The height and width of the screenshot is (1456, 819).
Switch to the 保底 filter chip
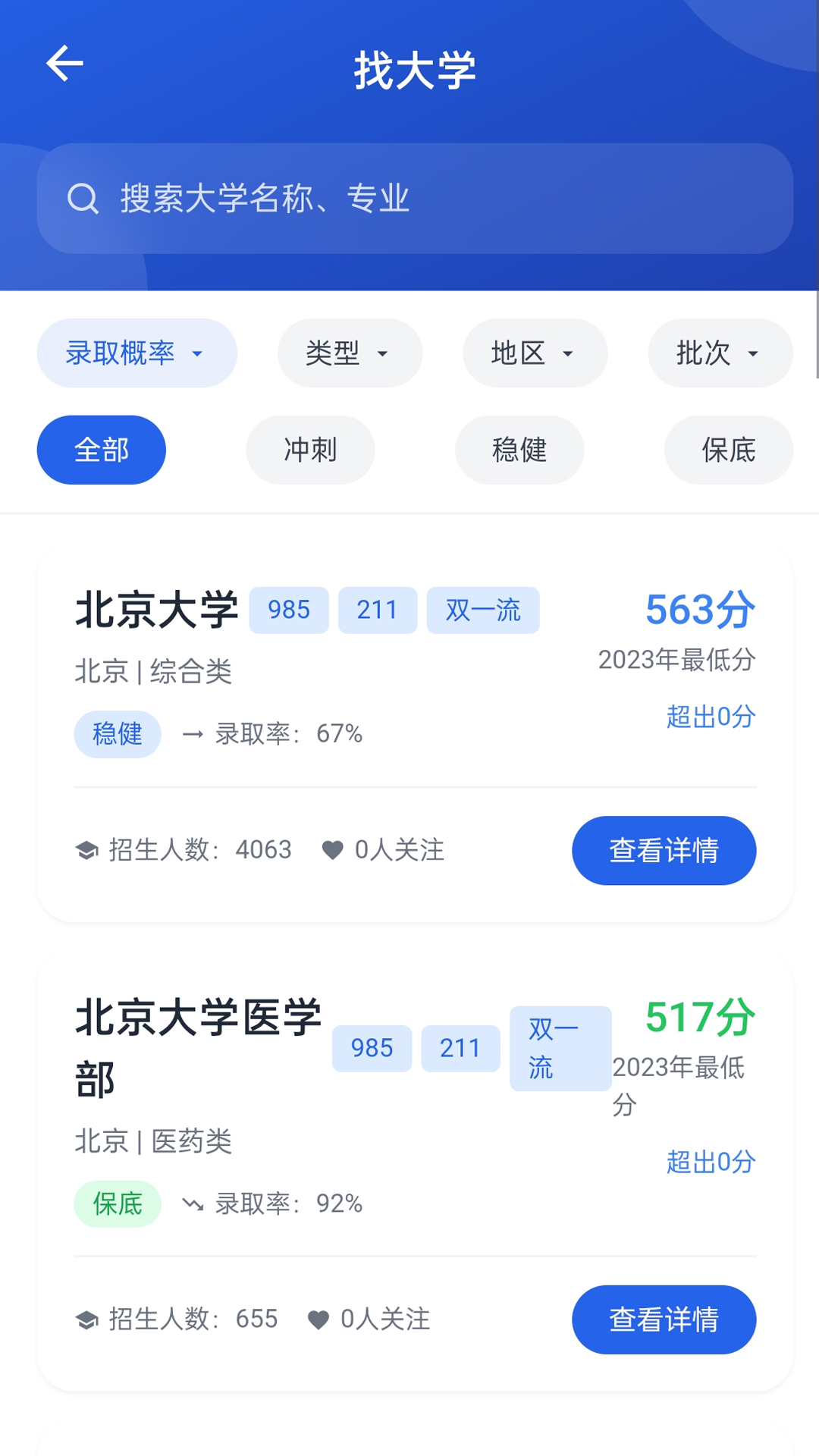[x=728, y=450]
